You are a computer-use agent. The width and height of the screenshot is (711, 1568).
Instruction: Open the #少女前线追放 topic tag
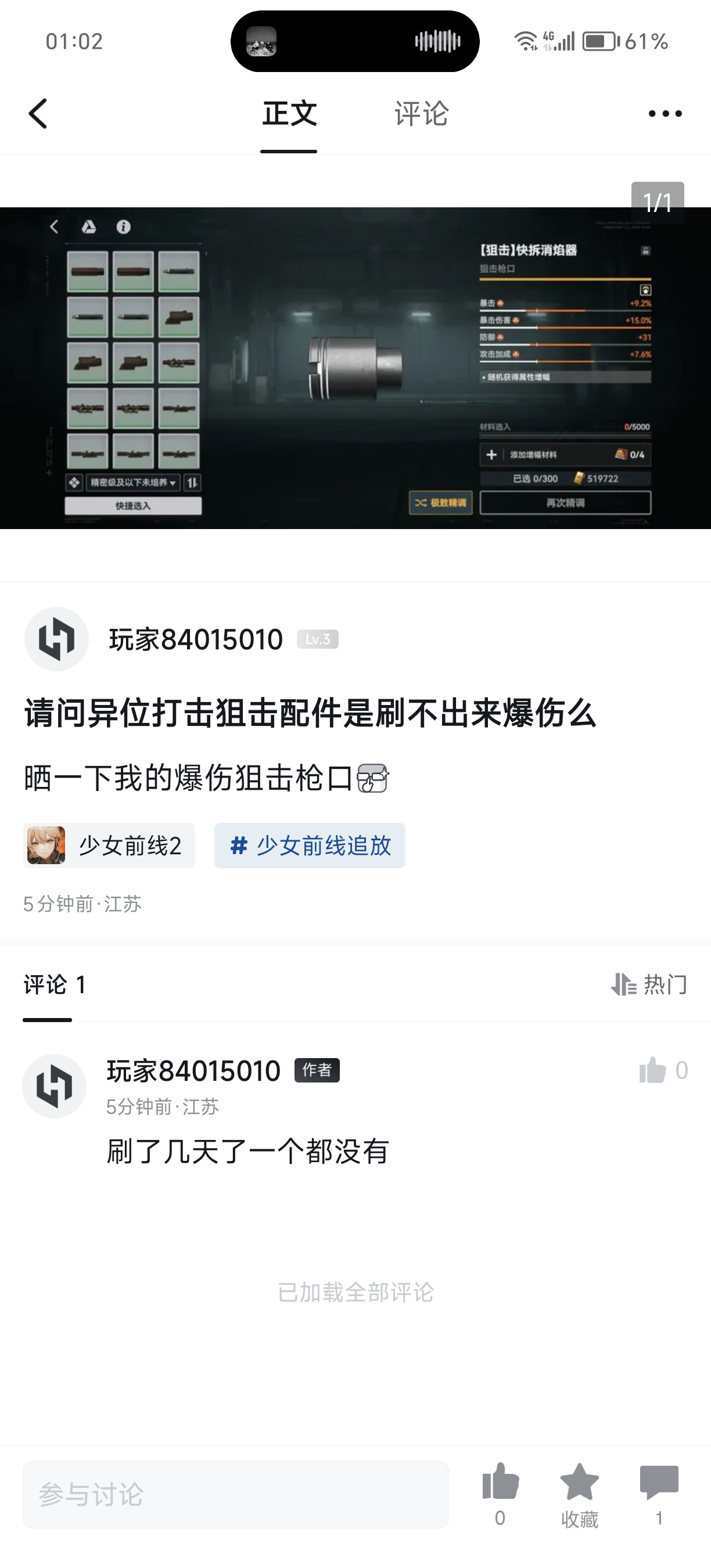(310, 846)
